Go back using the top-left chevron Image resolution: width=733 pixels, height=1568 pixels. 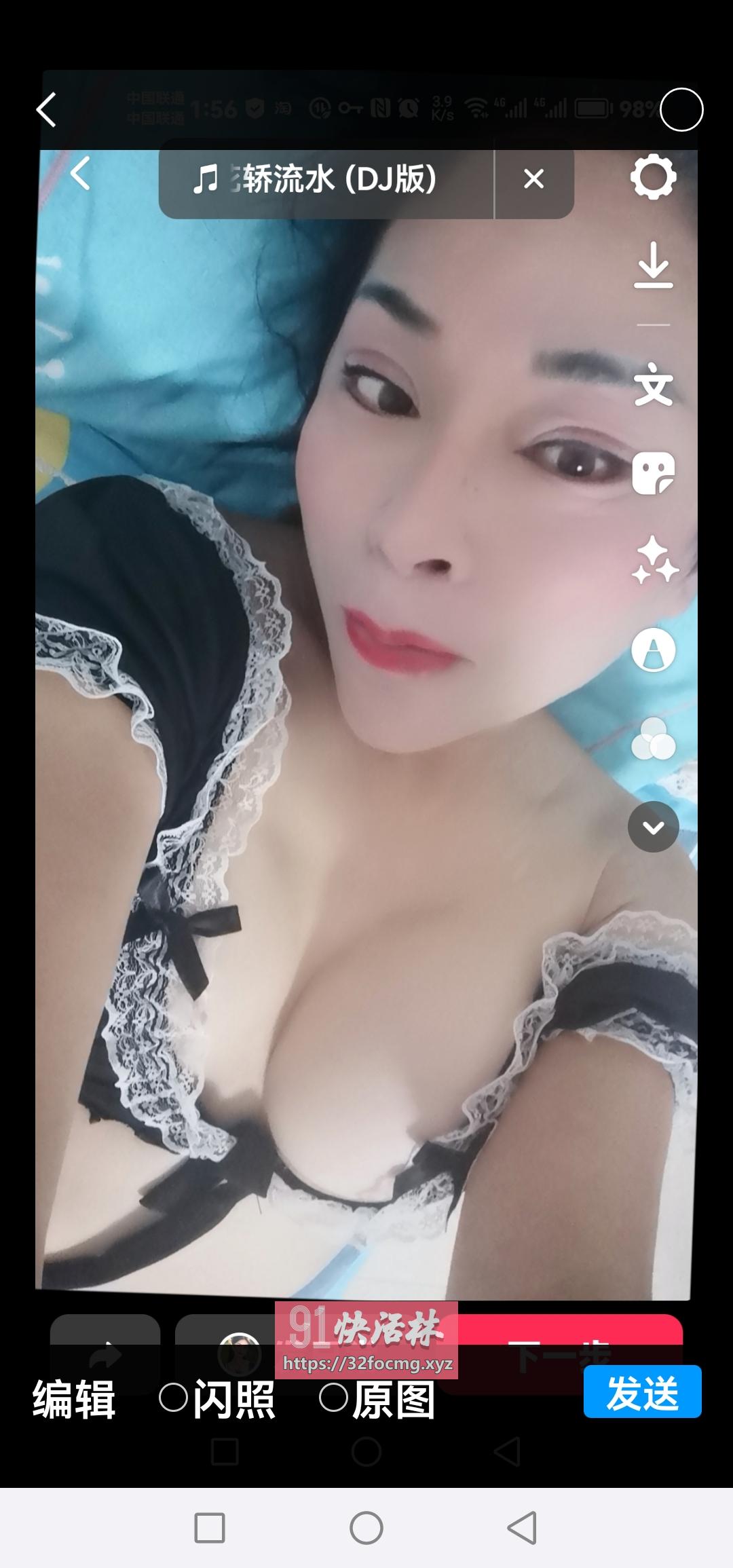tap(79, 176)
